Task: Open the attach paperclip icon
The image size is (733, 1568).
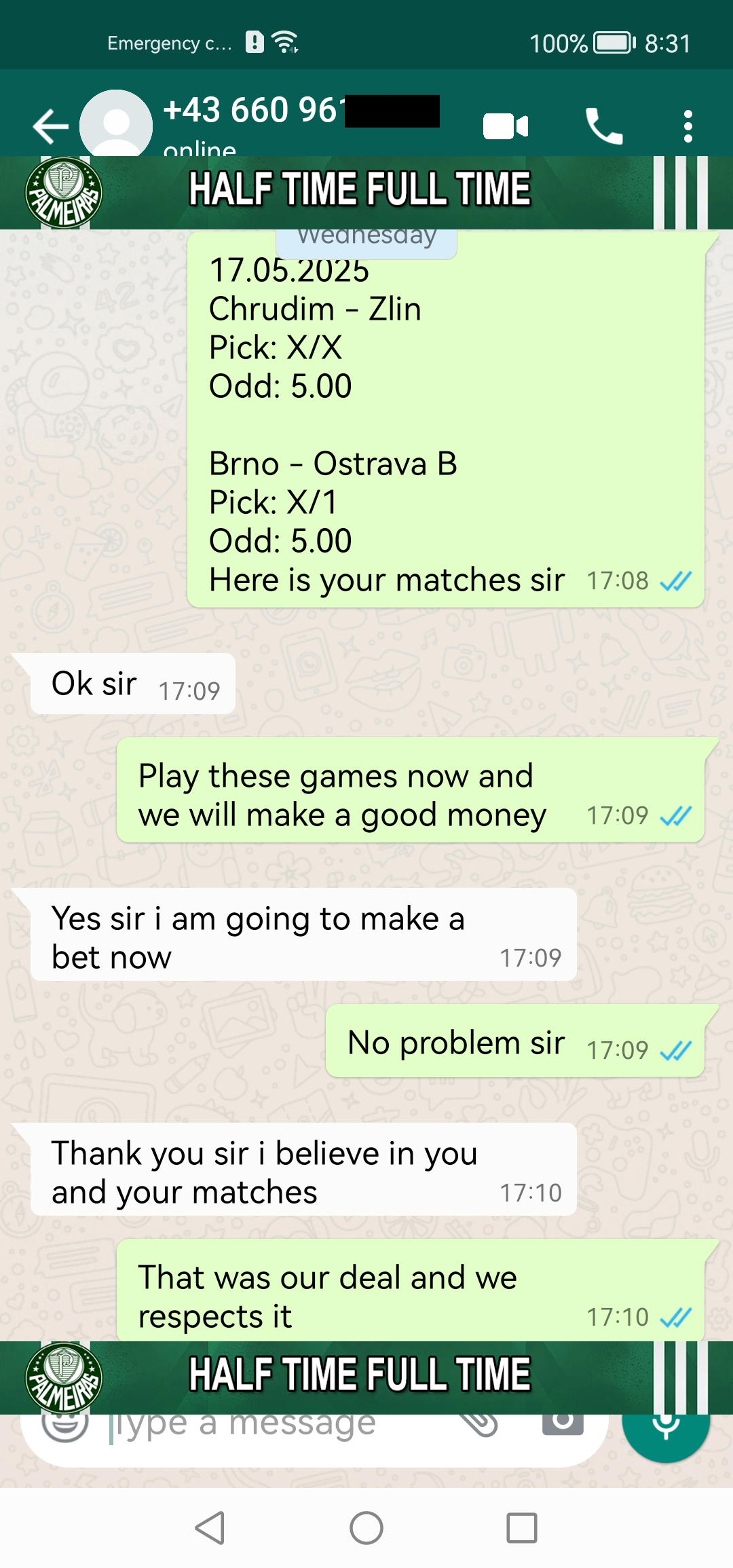Action: [x=480, y=1423]
